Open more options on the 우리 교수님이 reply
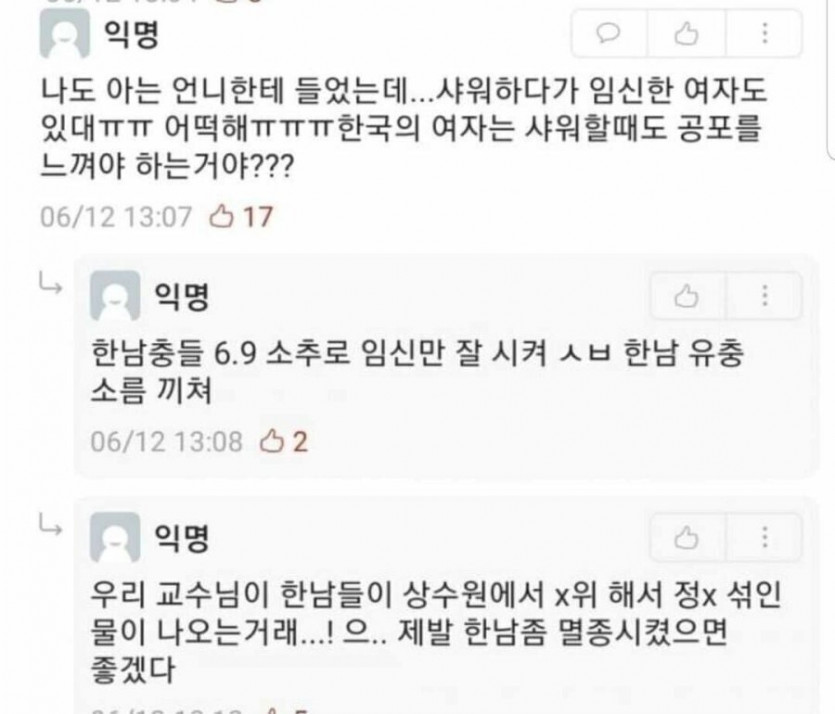The image size is (835, 714). tap(764, 539)
